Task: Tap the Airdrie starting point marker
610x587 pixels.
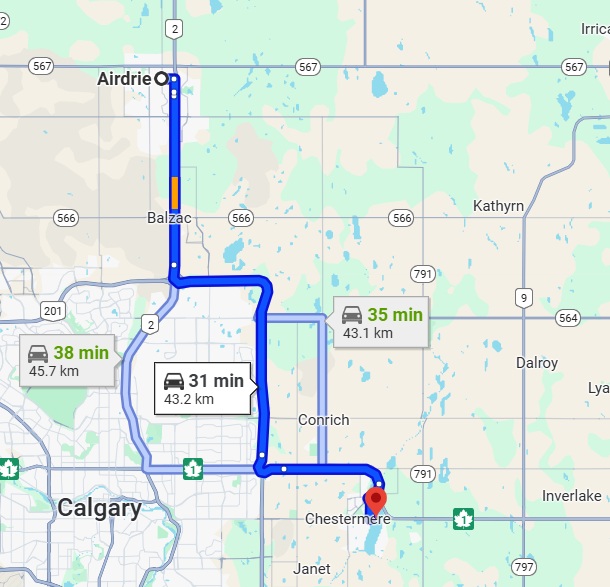Action: coord(161,78)
